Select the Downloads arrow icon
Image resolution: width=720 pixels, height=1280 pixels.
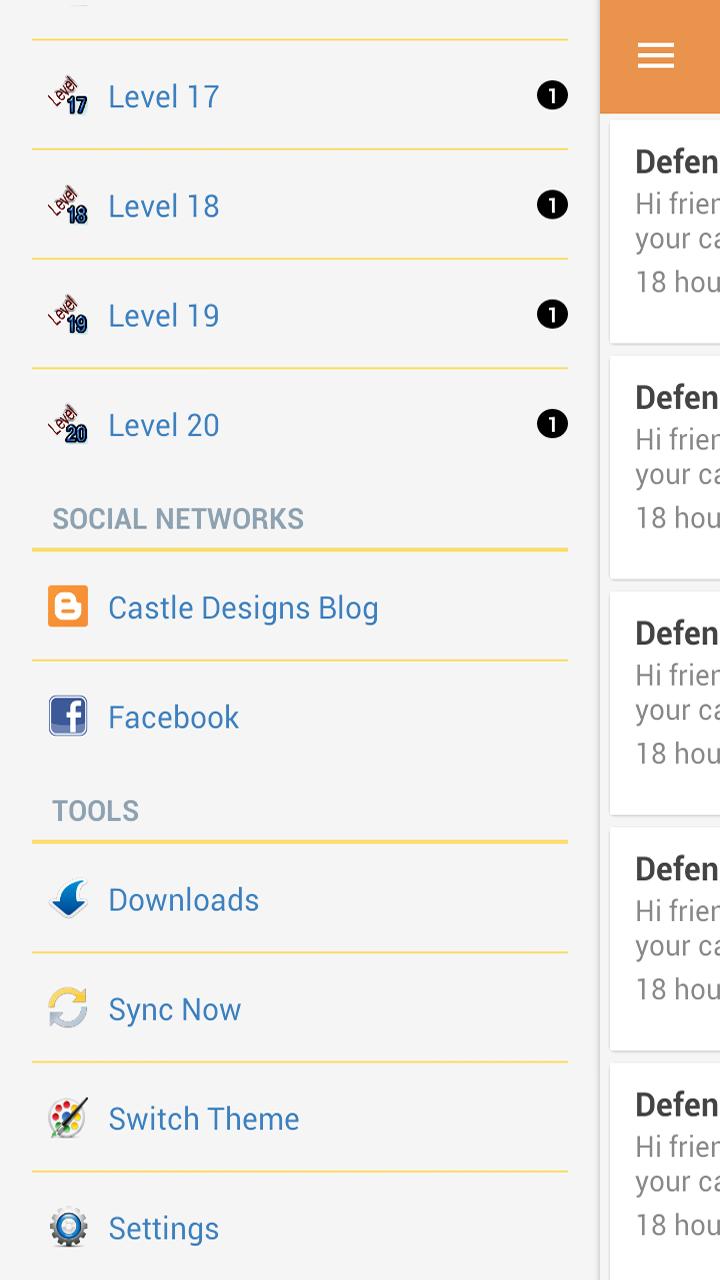pyautogui.click(x=66, y=898)
